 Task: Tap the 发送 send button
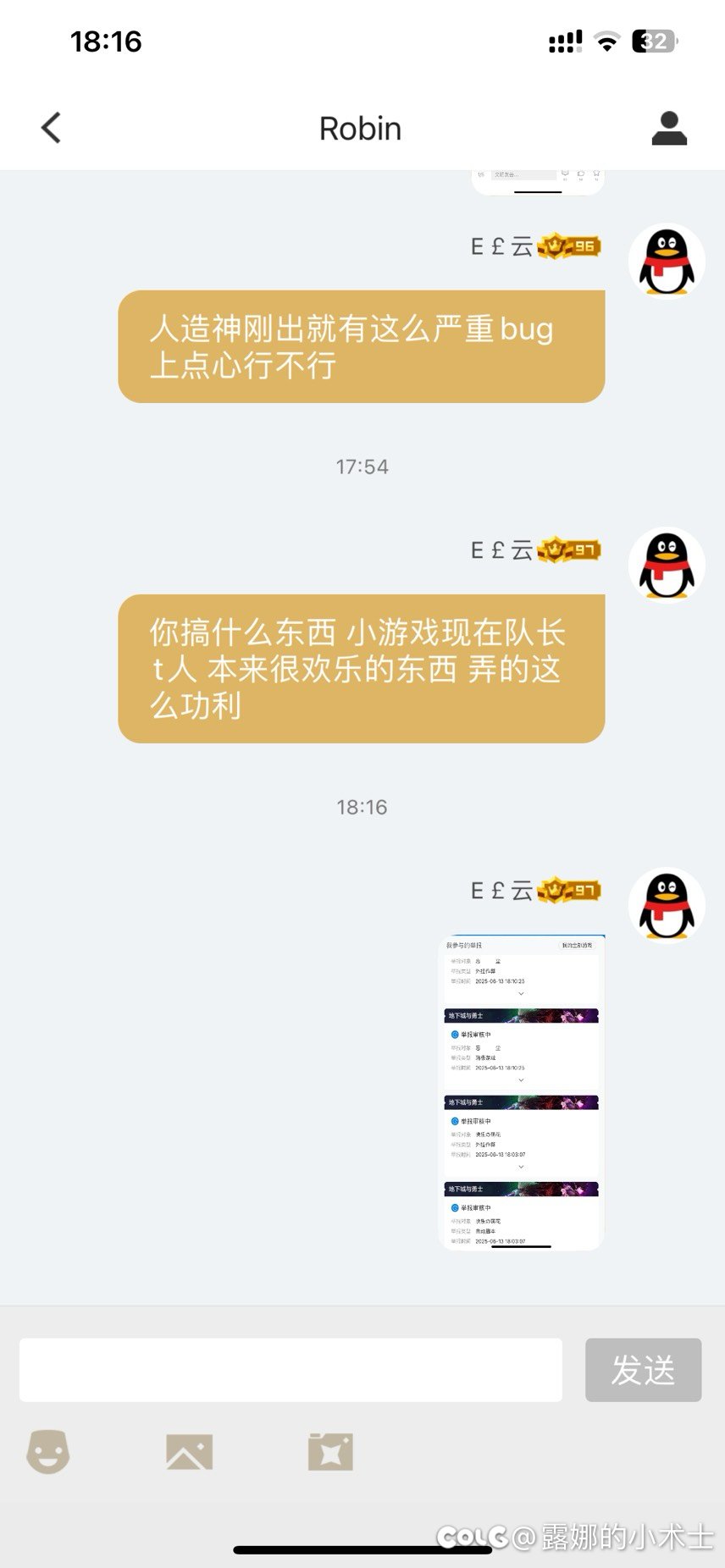[643, 1369]
